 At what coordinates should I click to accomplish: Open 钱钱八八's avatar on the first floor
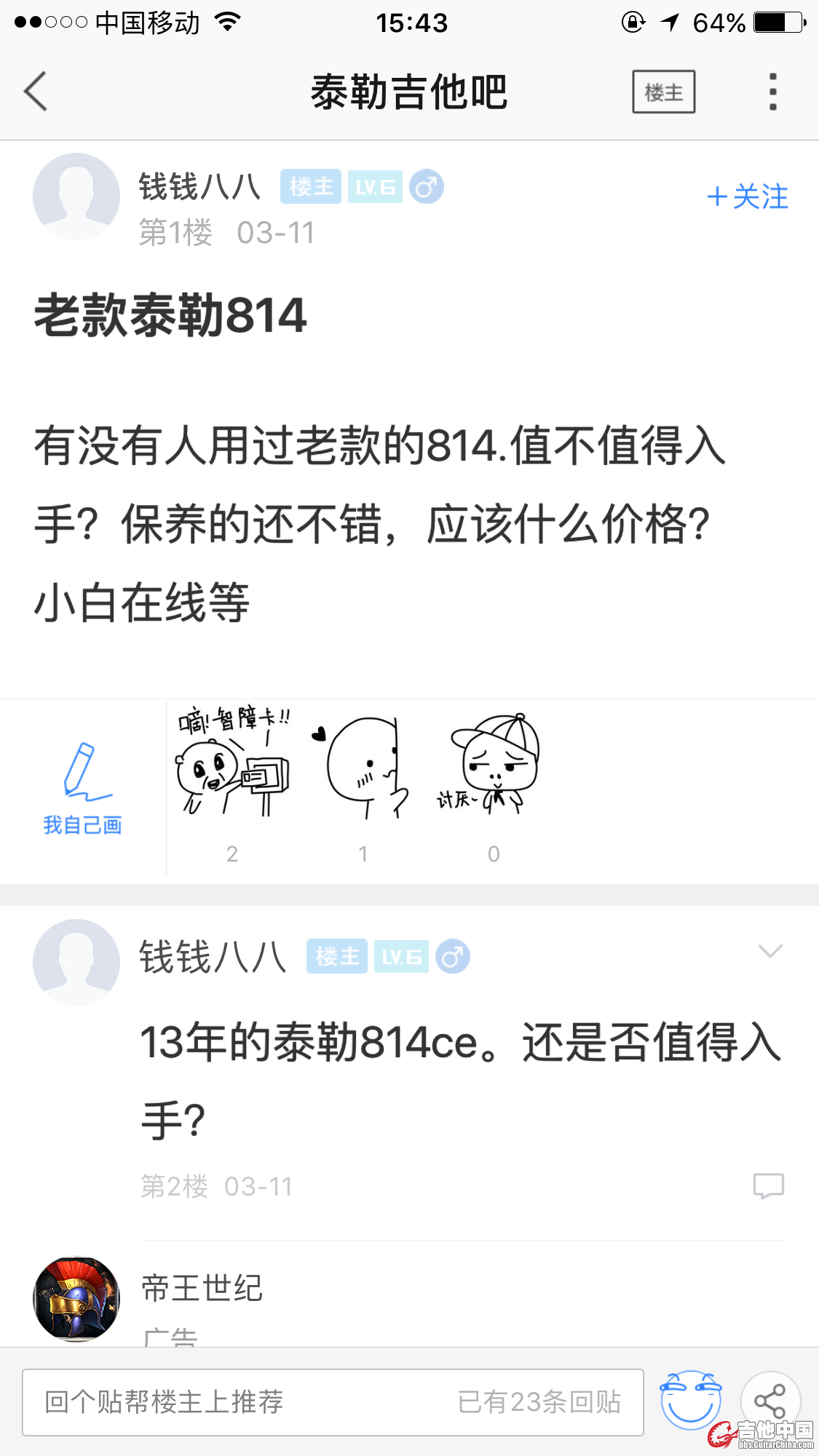coord(76,196)
